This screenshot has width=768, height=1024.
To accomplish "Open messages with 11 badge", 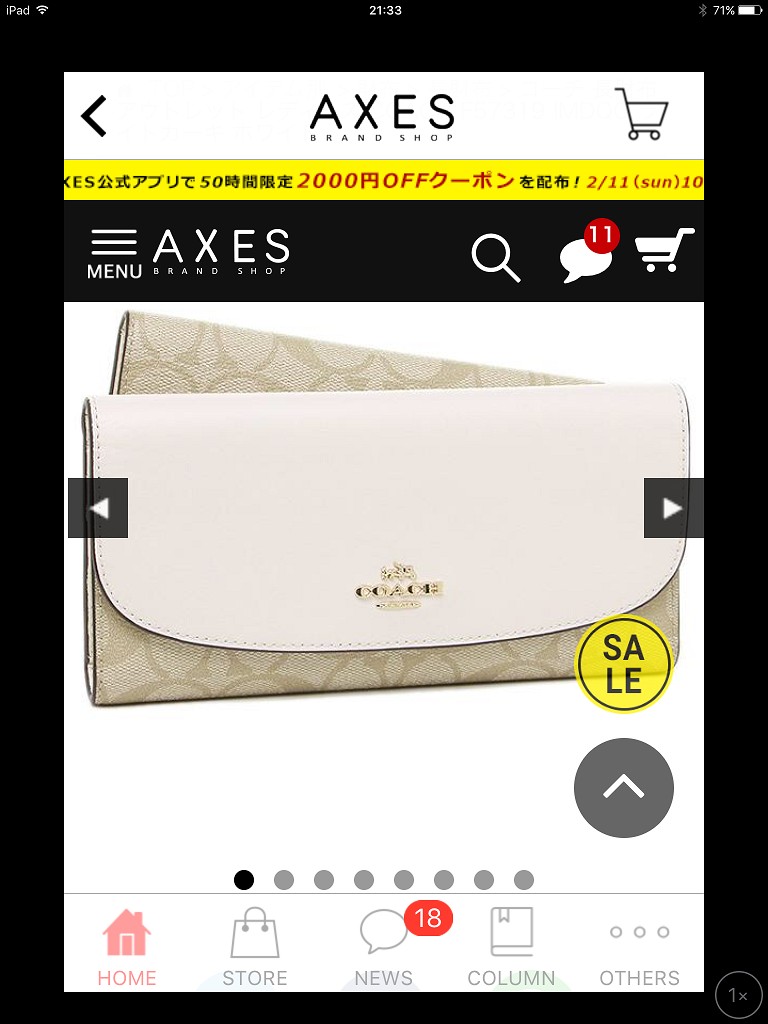I will point(587,254).
